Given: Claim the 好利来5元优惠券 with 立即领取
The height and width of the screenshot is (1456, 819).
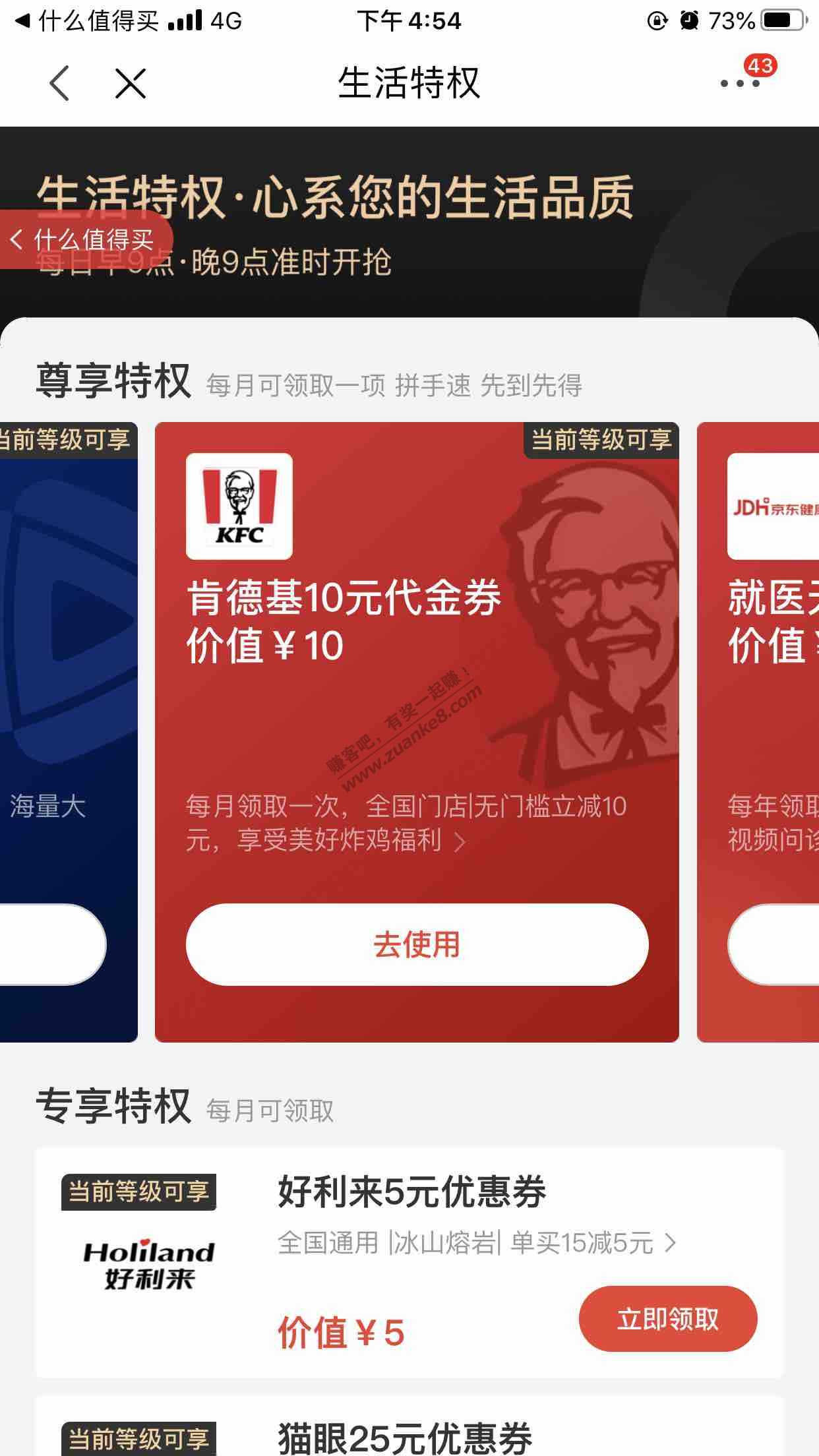Looking at the screenshot, I should click(667, 1319).
